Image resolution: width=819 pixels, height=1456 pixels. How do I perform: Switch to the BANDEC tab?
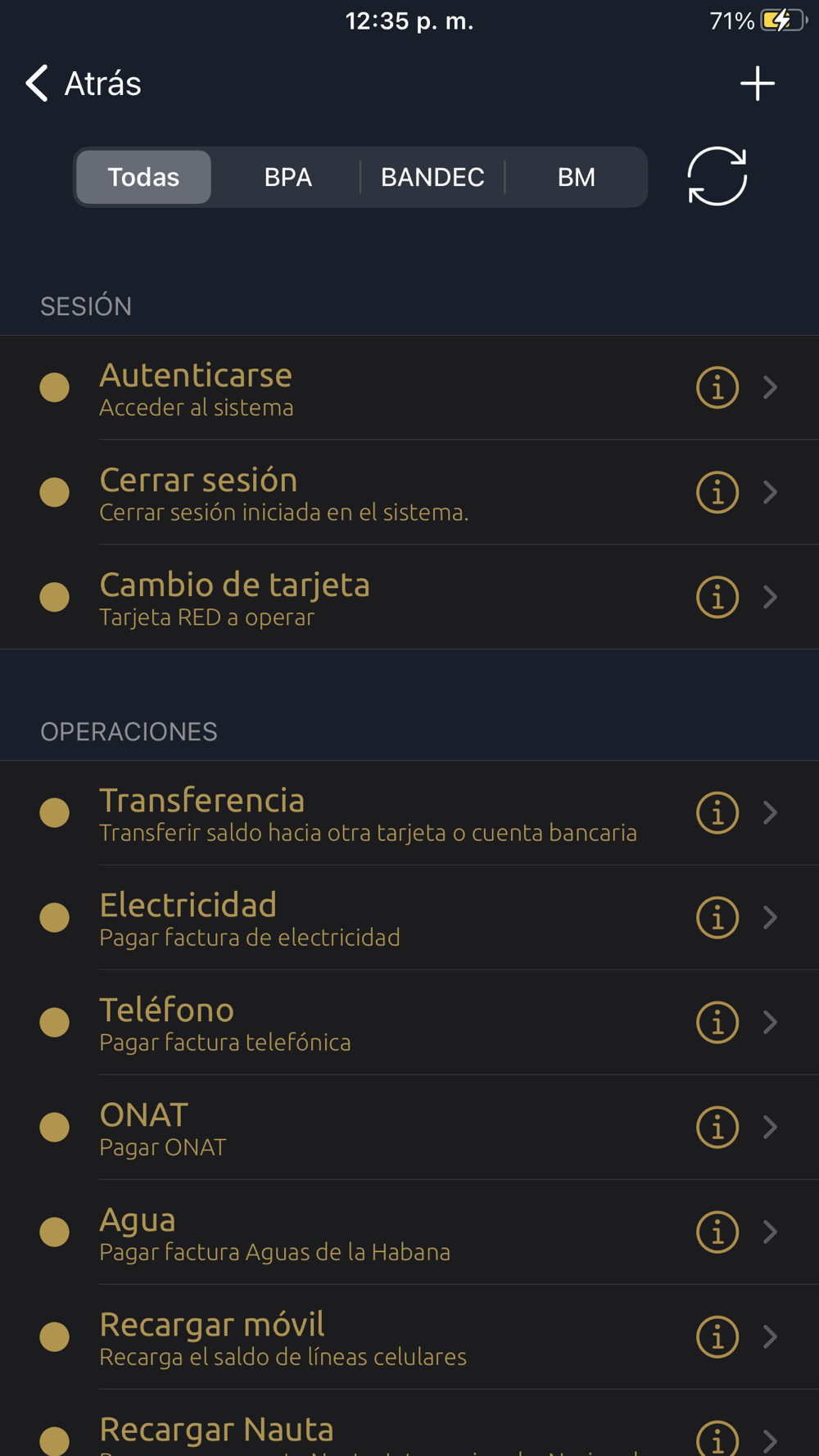[432, 177]
